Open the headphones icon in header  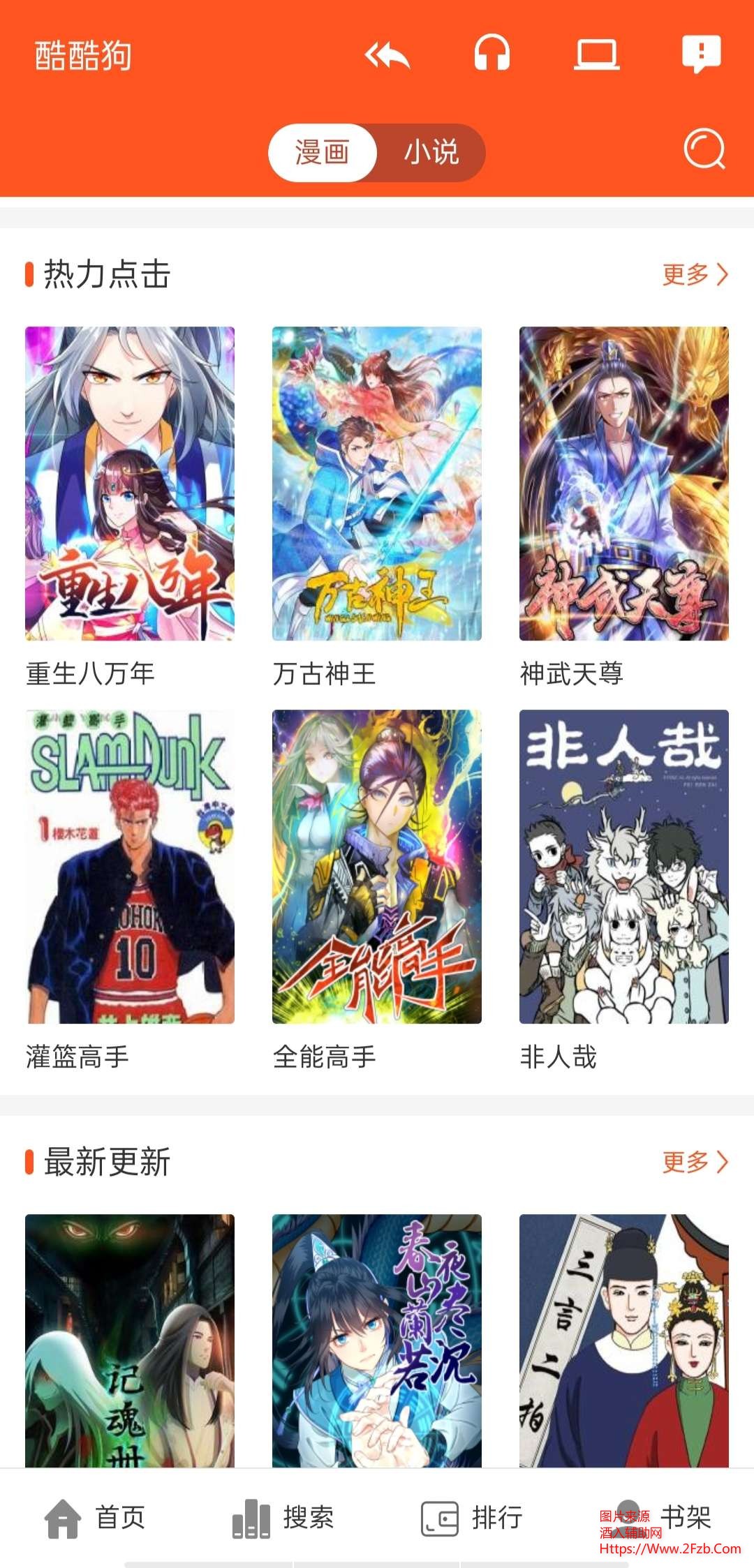(x=492, y=54)
